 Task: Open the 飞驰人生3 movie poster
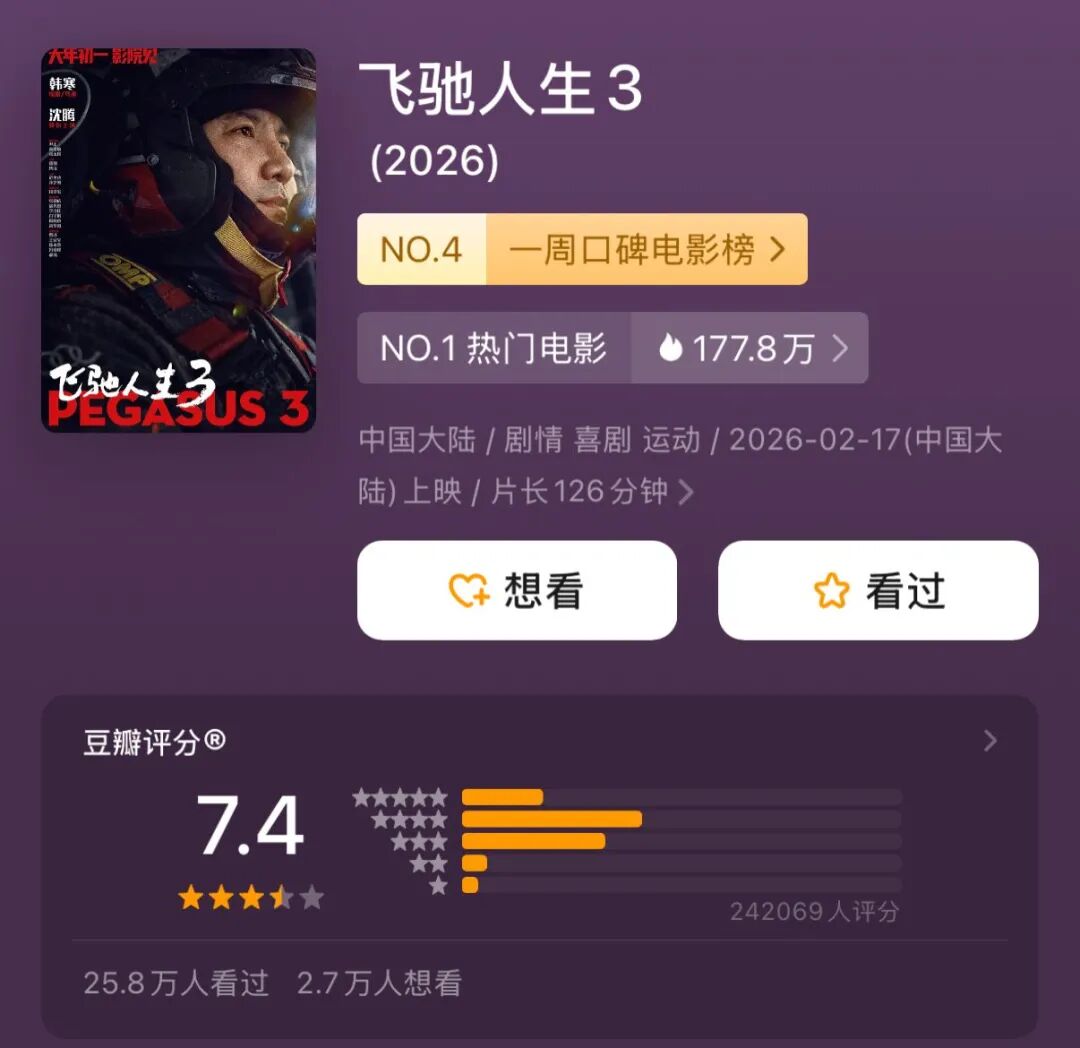pyautogui.click(x=178, y=240)
